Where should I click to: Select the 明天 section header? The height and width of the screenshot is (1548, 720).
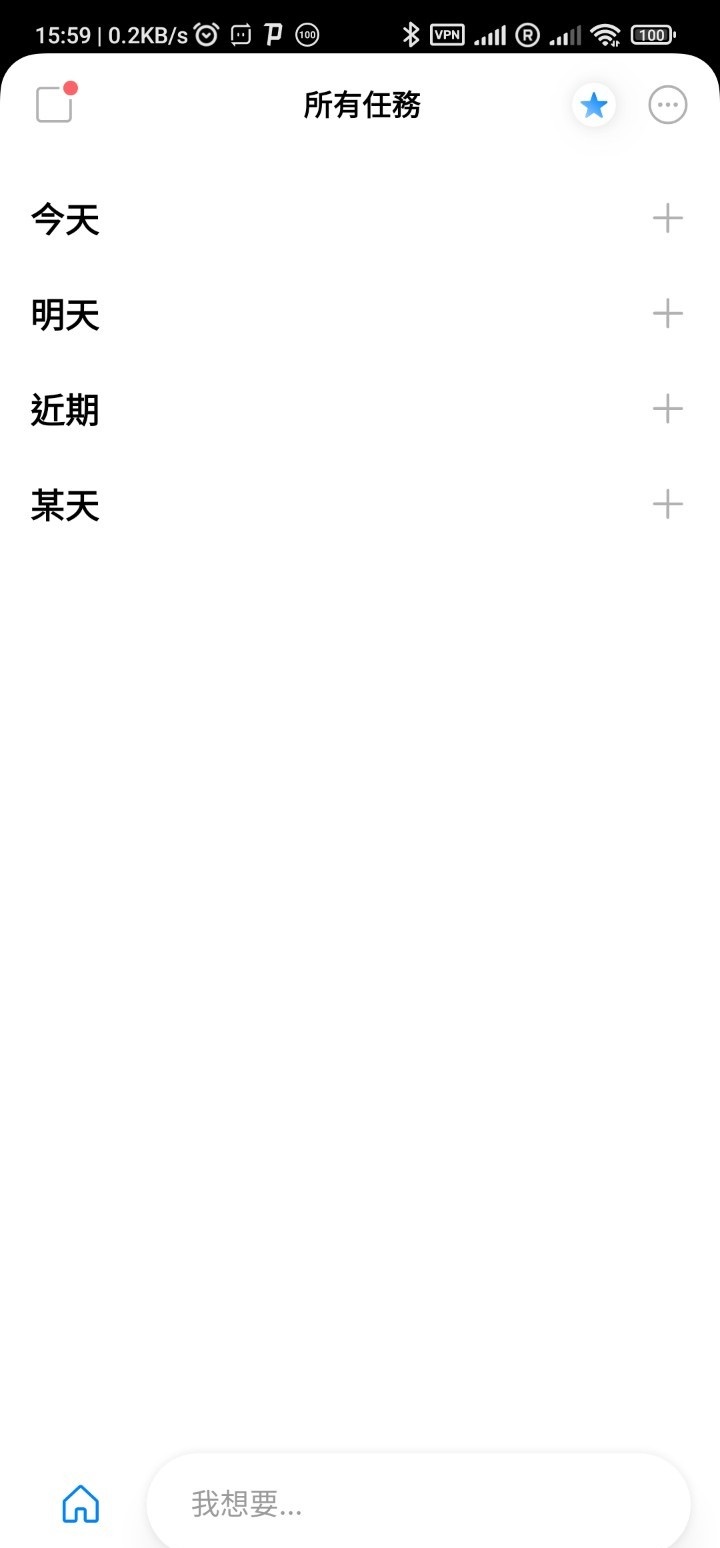pos(64,314)
